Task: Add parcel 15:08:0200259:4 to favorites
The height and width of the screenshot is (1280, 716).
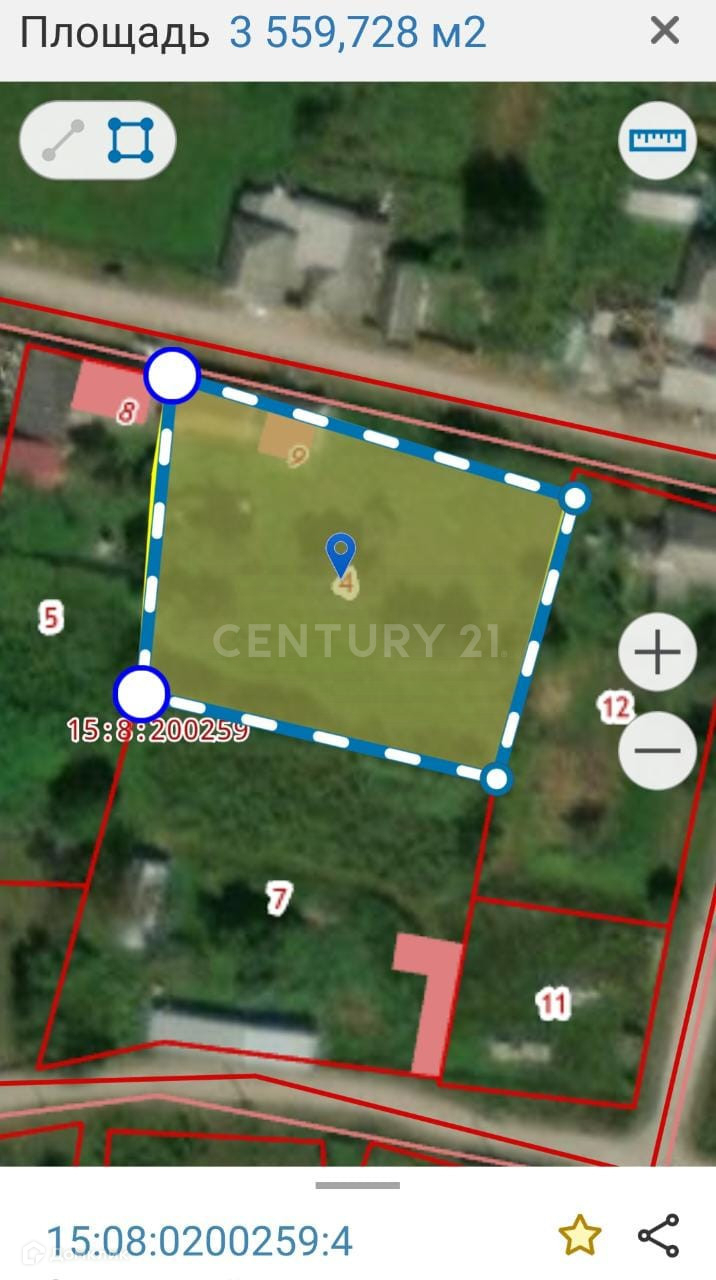Action: (579, 1236)
